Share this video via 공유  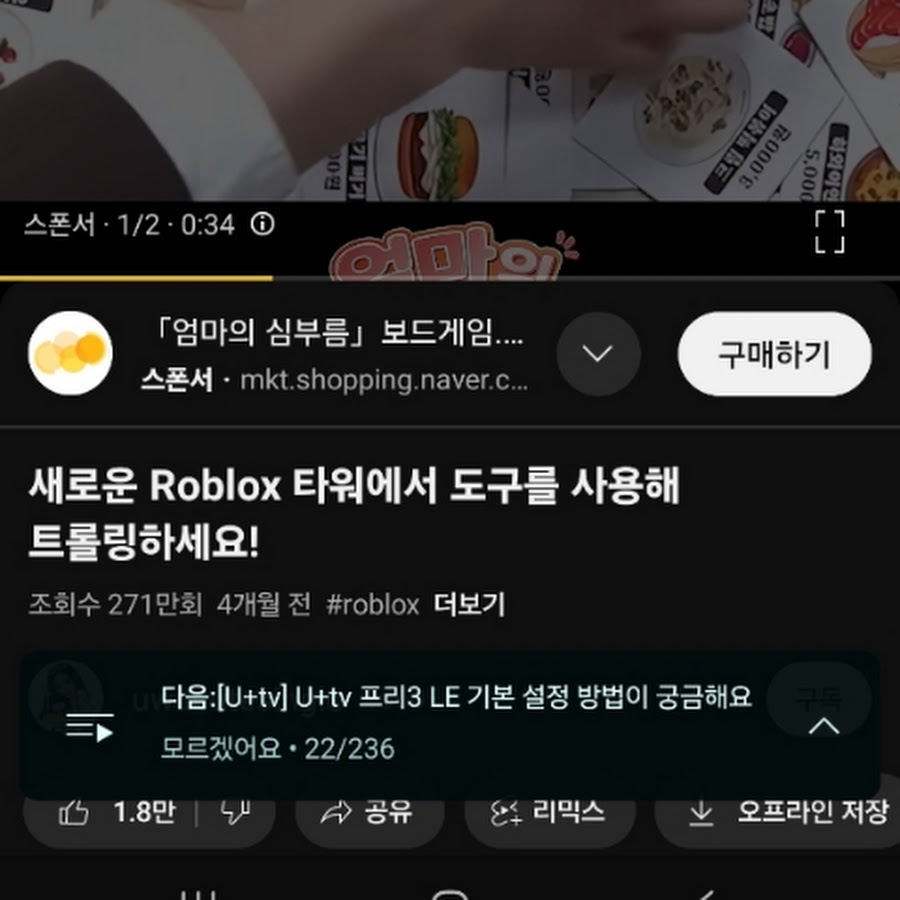(x=367, y=813)
